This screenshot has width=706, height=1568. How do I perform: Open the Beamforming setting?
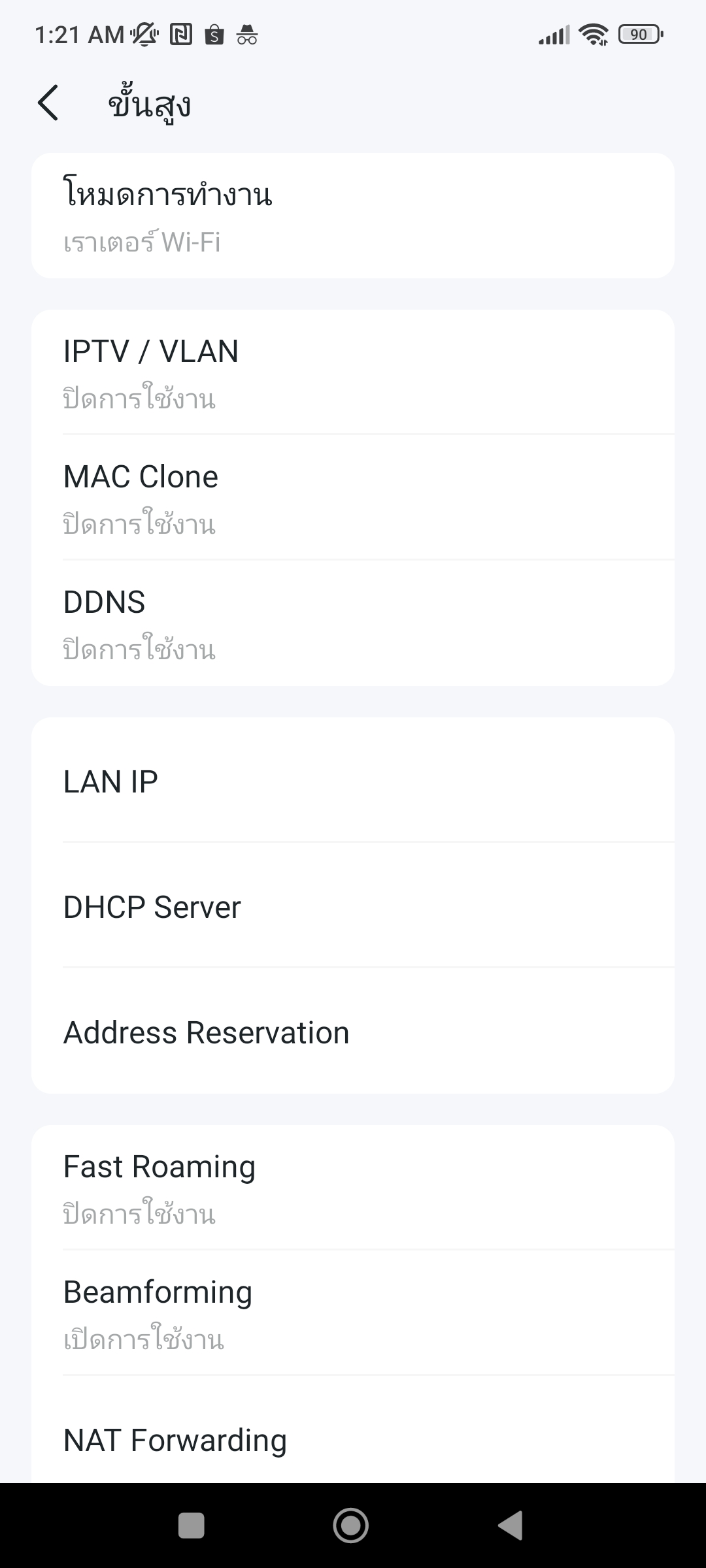(353, 1313)
